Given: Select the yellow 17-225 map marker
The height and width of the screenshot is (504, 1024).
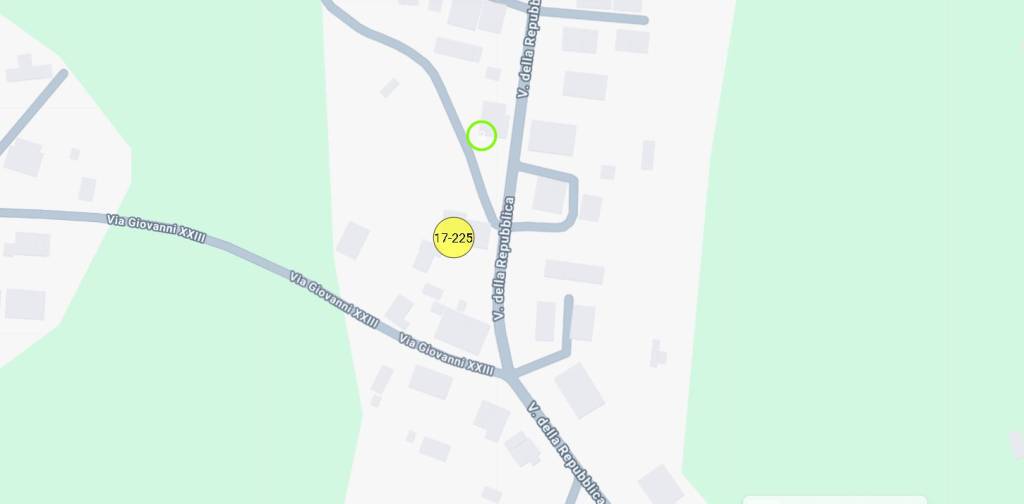Looking at the screenshot, I should click(453, 238).
